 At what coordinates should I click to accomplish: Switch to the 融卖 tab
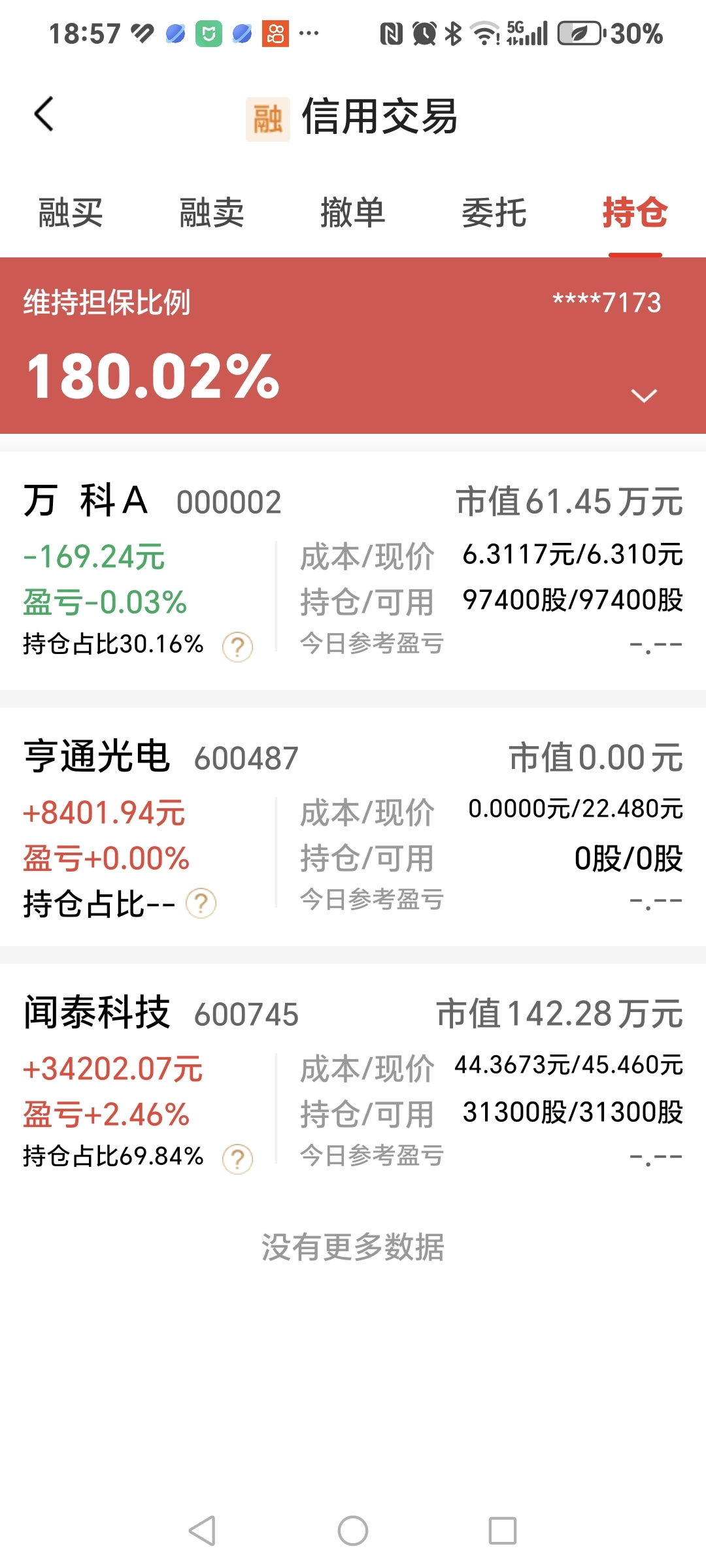212,213
